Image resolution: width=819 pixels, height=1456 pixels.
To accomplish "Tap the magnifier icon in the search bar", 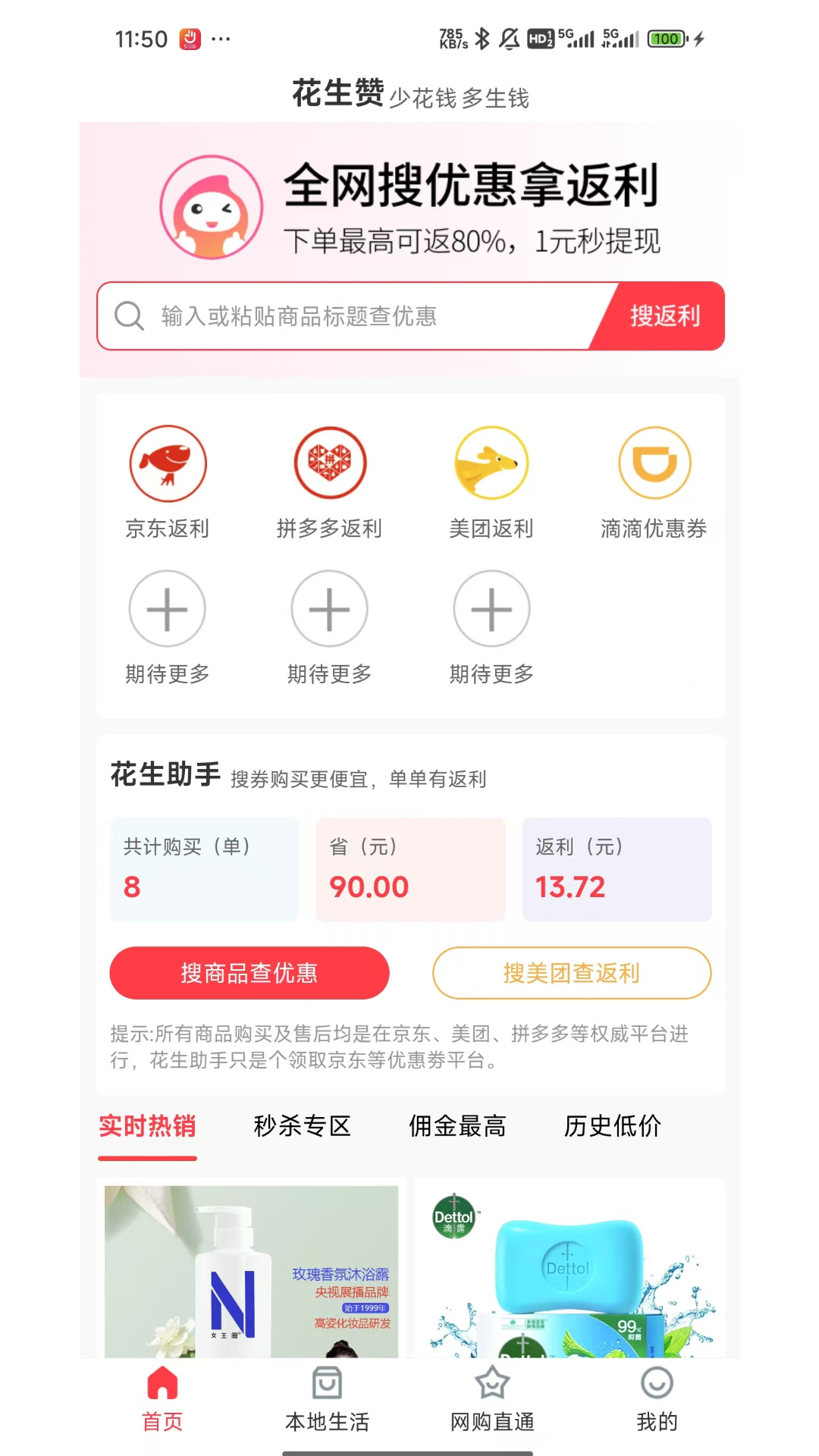I will pos(129,316).
